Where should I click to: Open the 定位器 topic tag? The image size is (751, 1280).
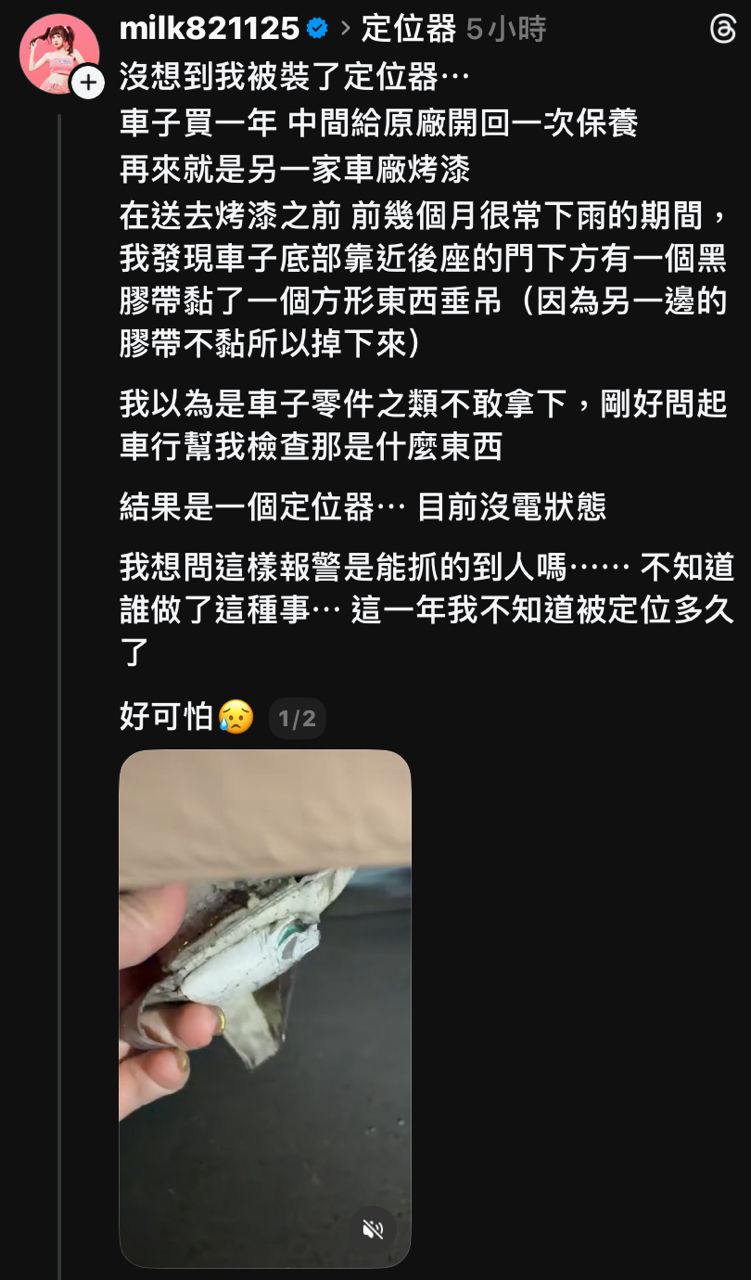(408, 29)
